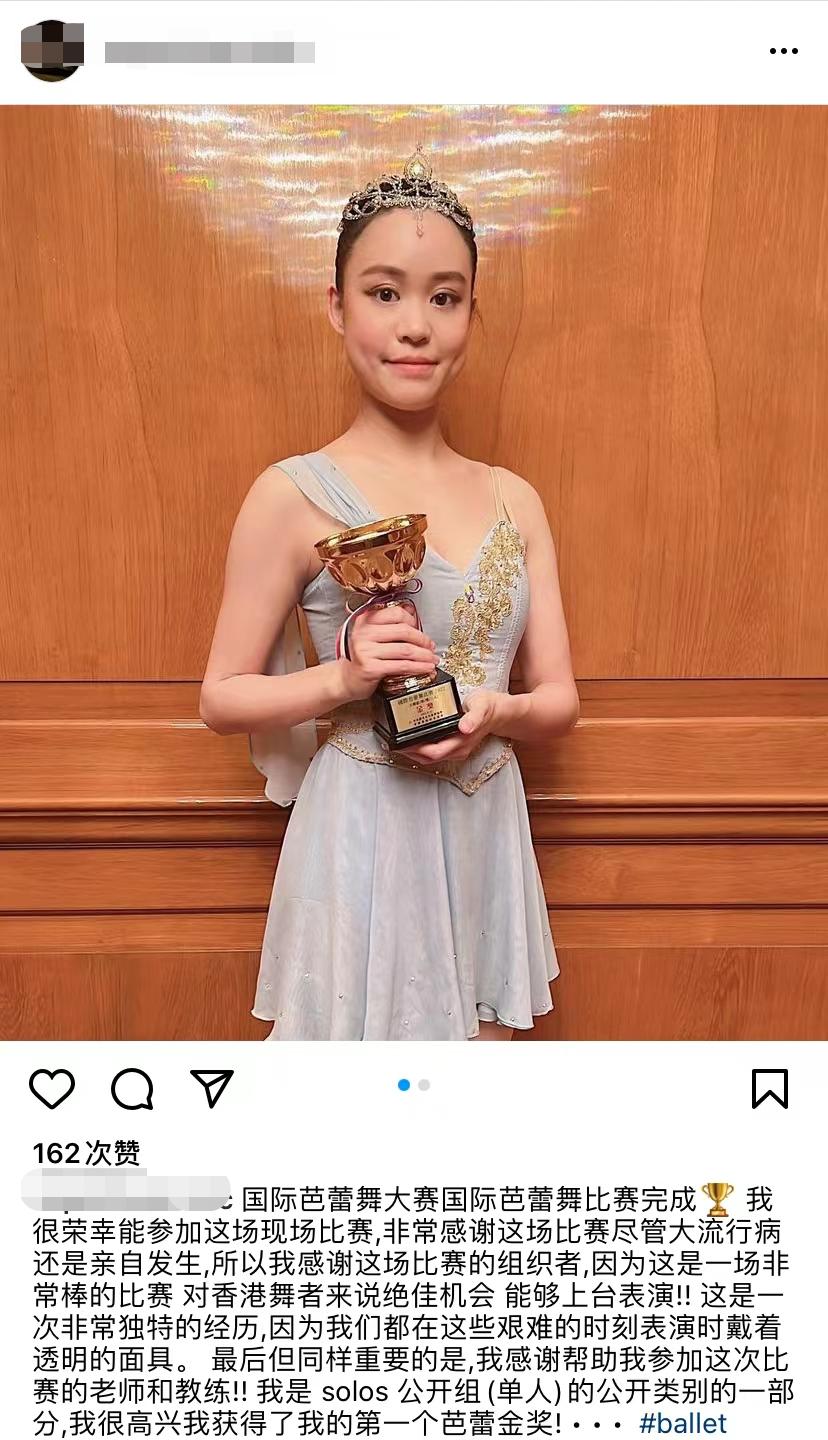Open the blurred username at the top

tap(209, 51)
